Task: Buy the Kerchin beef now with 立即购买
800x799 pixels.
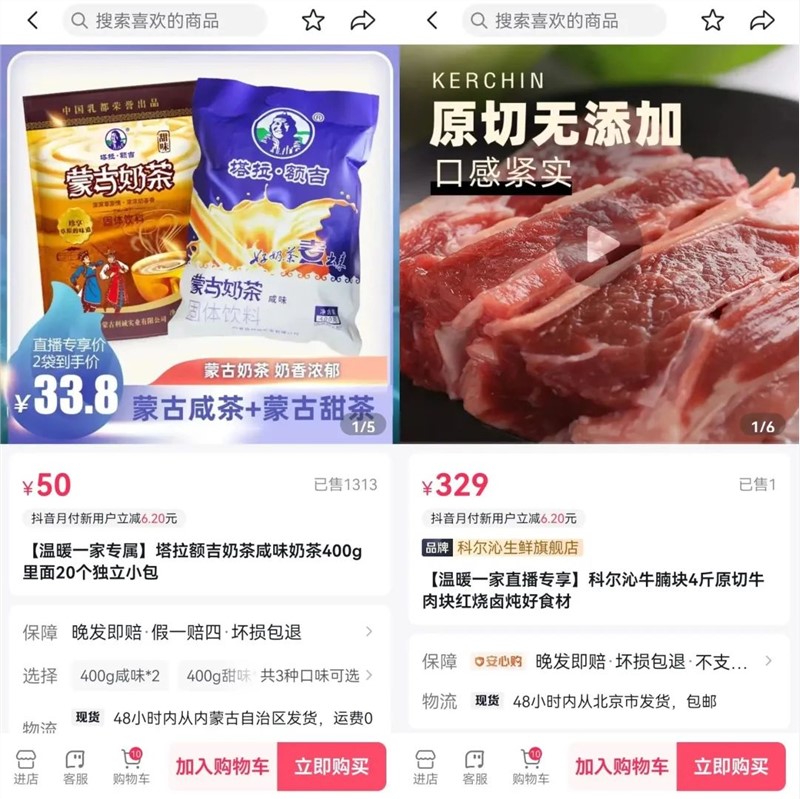Action: [x=731, y=767]
